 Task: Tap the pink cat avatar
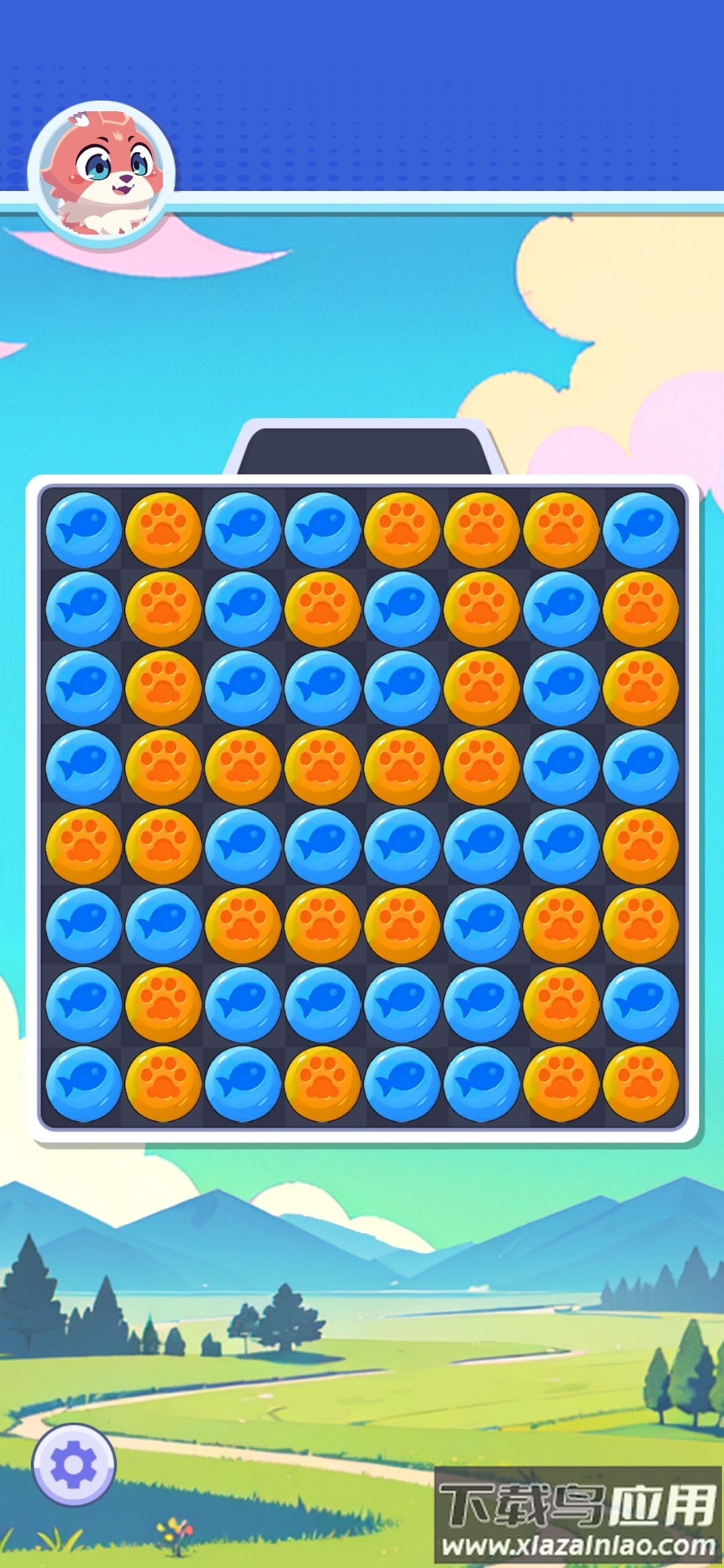(x=102, y=174)
